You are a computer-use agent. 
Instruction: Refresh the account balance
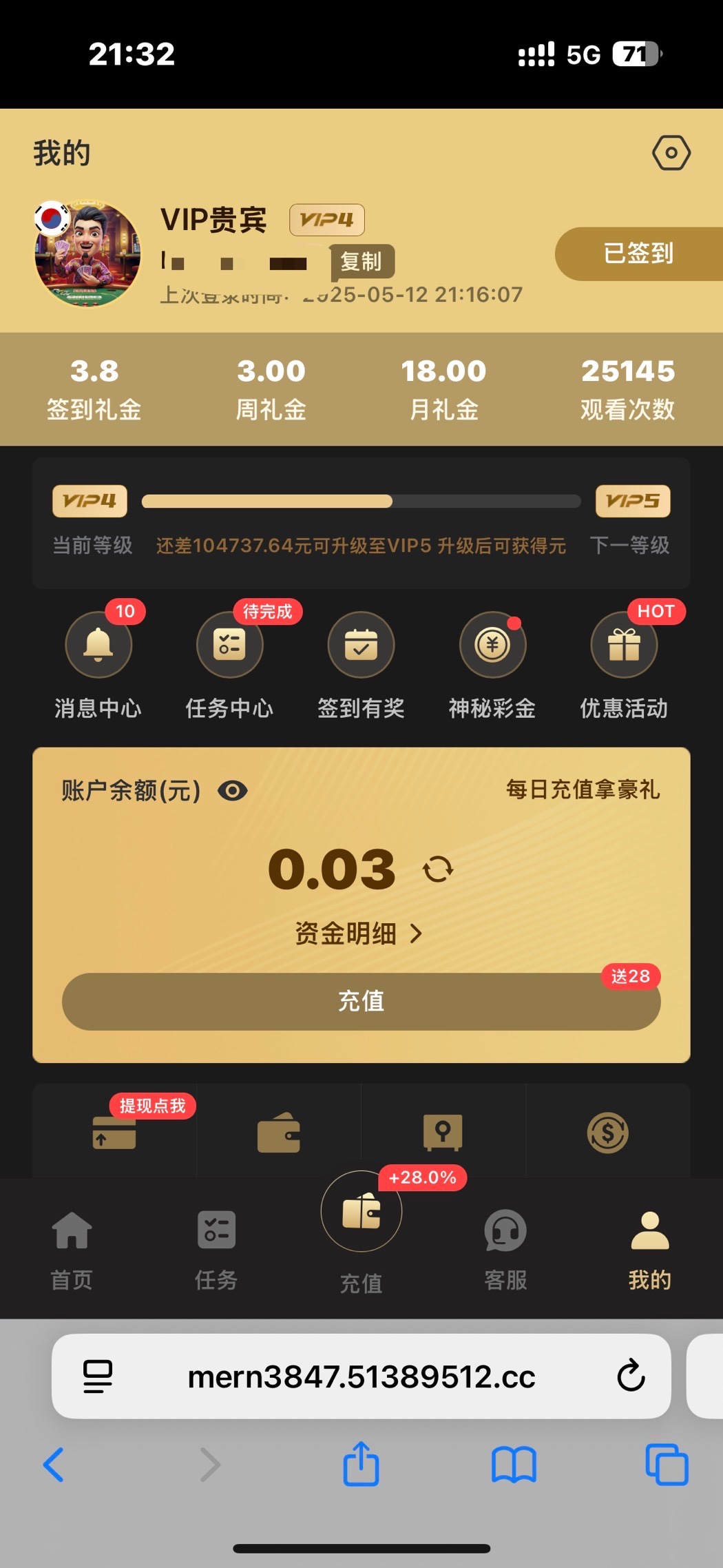438,869
